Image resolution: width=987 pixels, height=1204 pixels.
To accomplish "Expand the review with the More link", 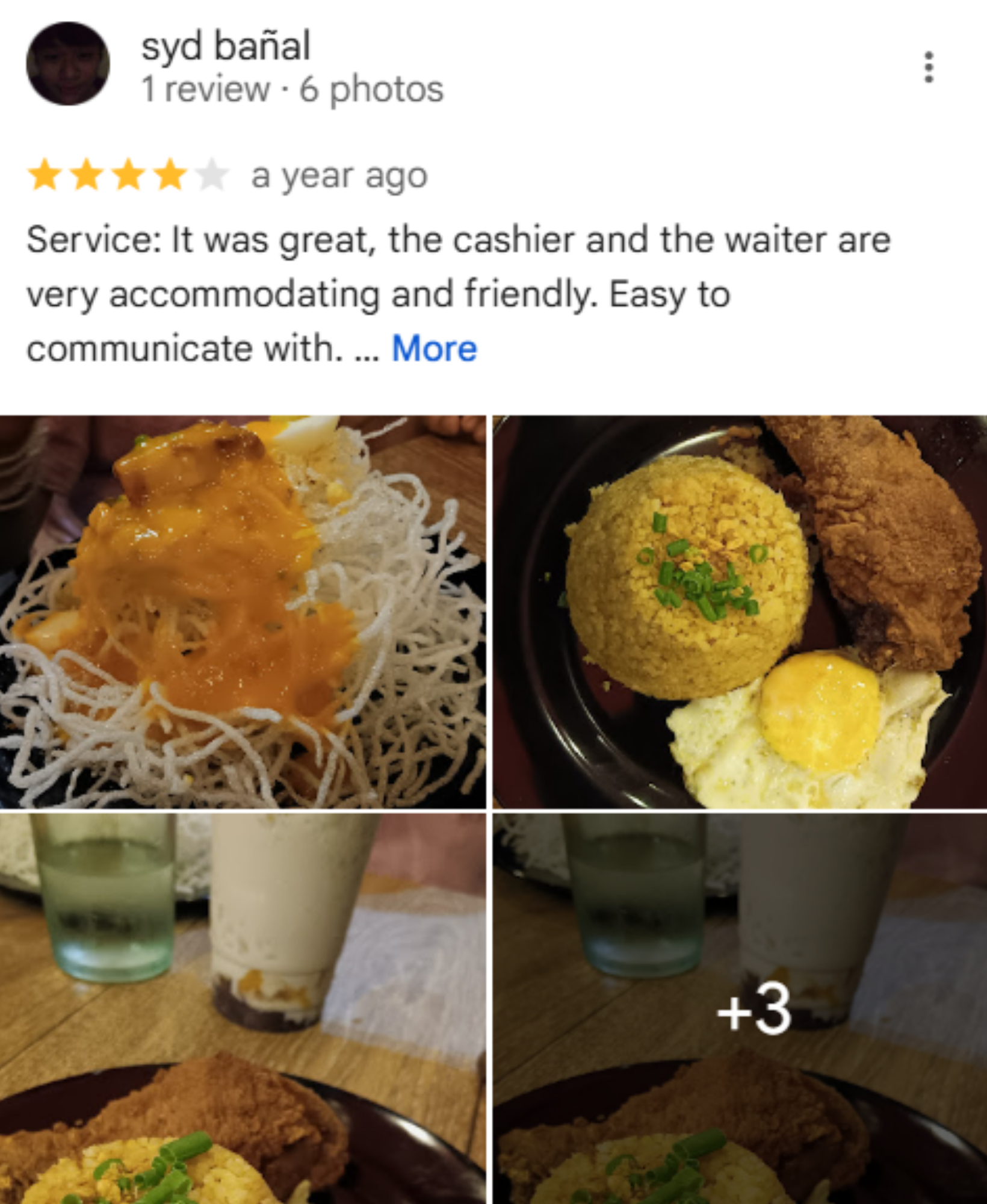I will pos(434,349).
